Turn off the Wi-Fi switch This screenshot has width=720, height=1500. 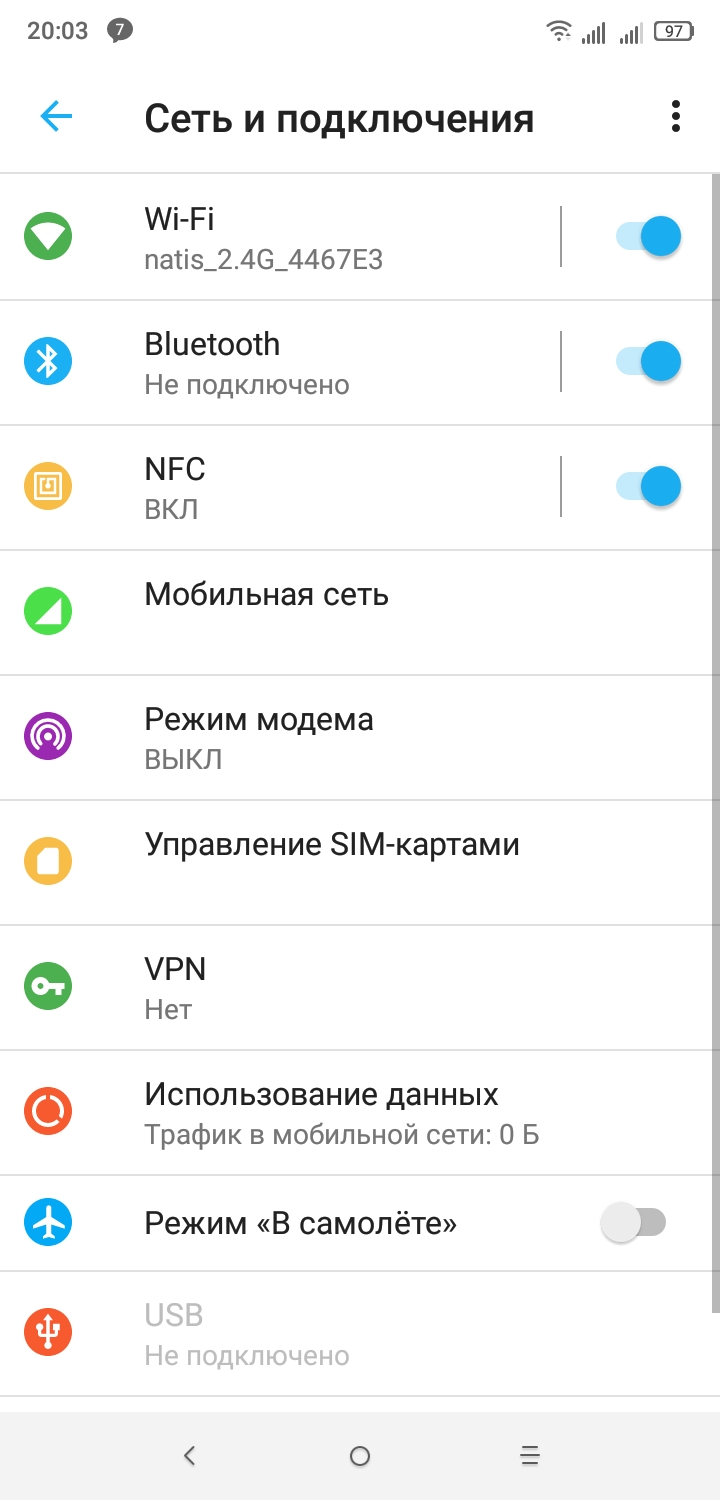[x=648, y=237]
